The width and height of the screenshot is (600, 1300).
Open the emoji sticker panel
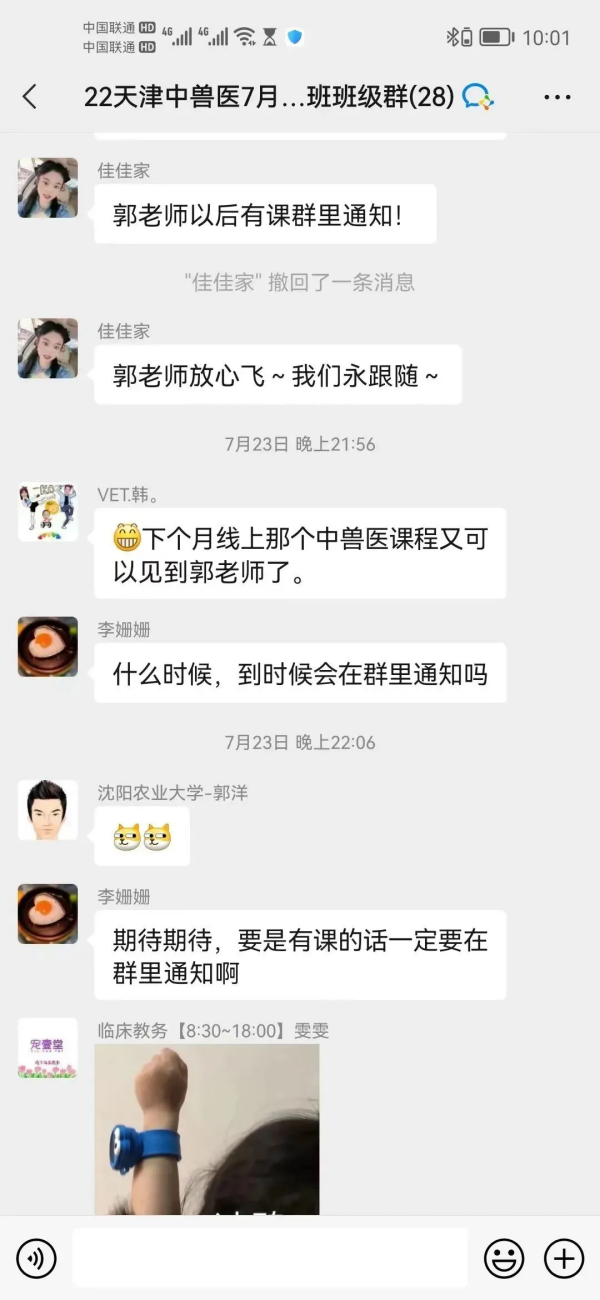(x=504, y=1258)
